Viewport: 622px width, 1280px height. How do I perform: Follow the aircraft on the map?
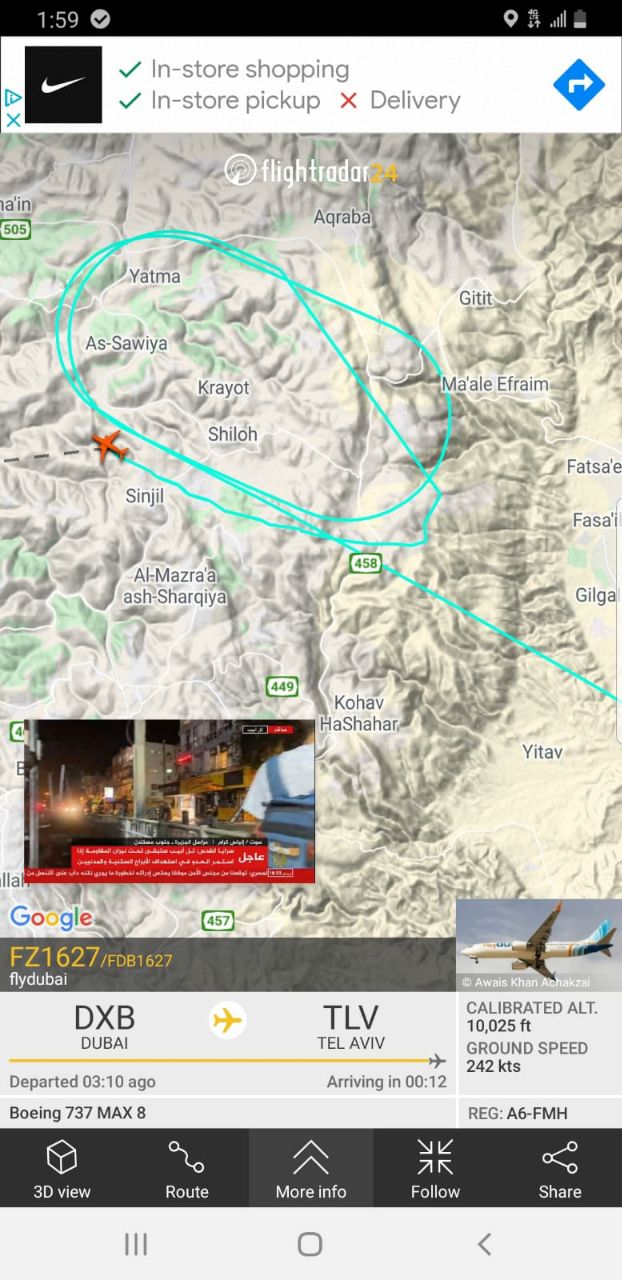tap(435, 1168)
